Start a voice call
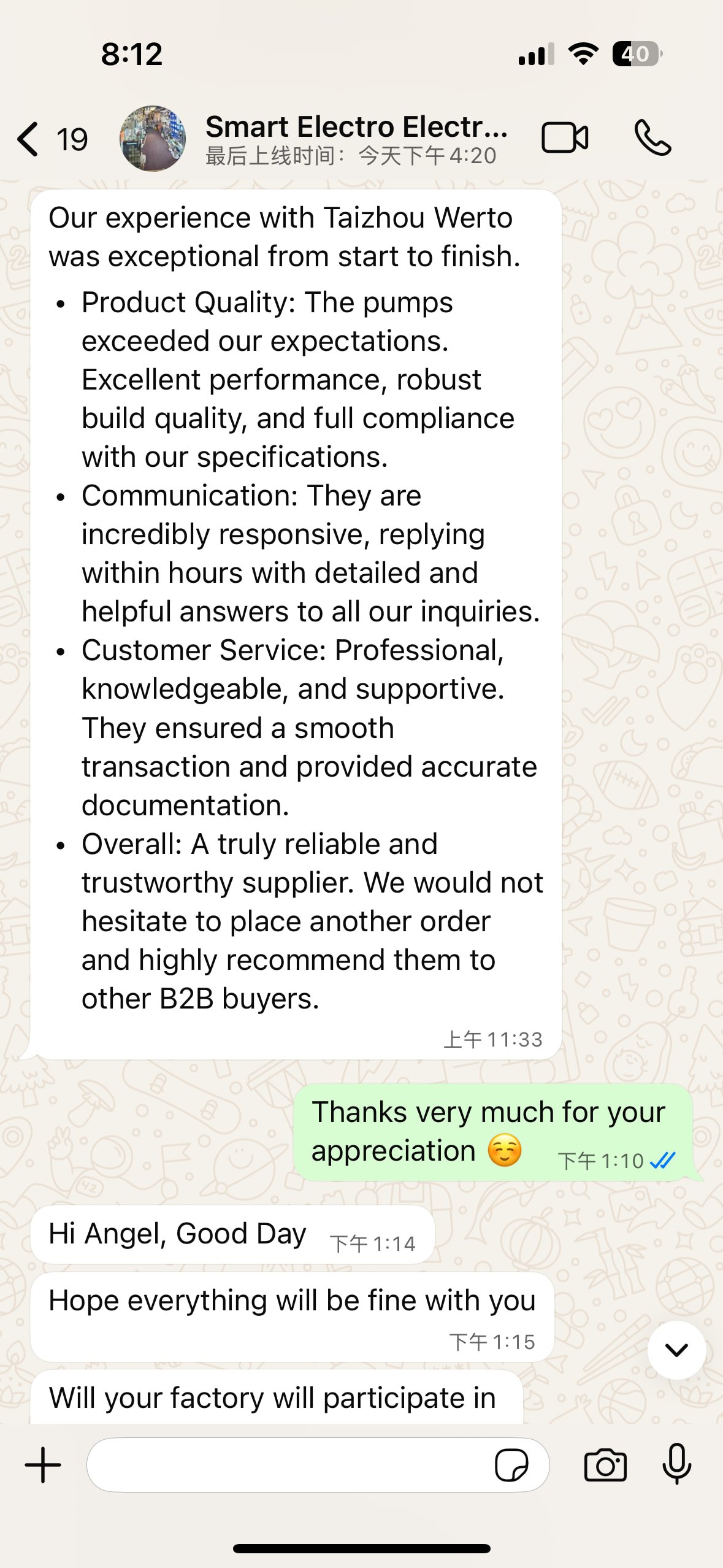The image size is (723, 1568). point(652,137)
